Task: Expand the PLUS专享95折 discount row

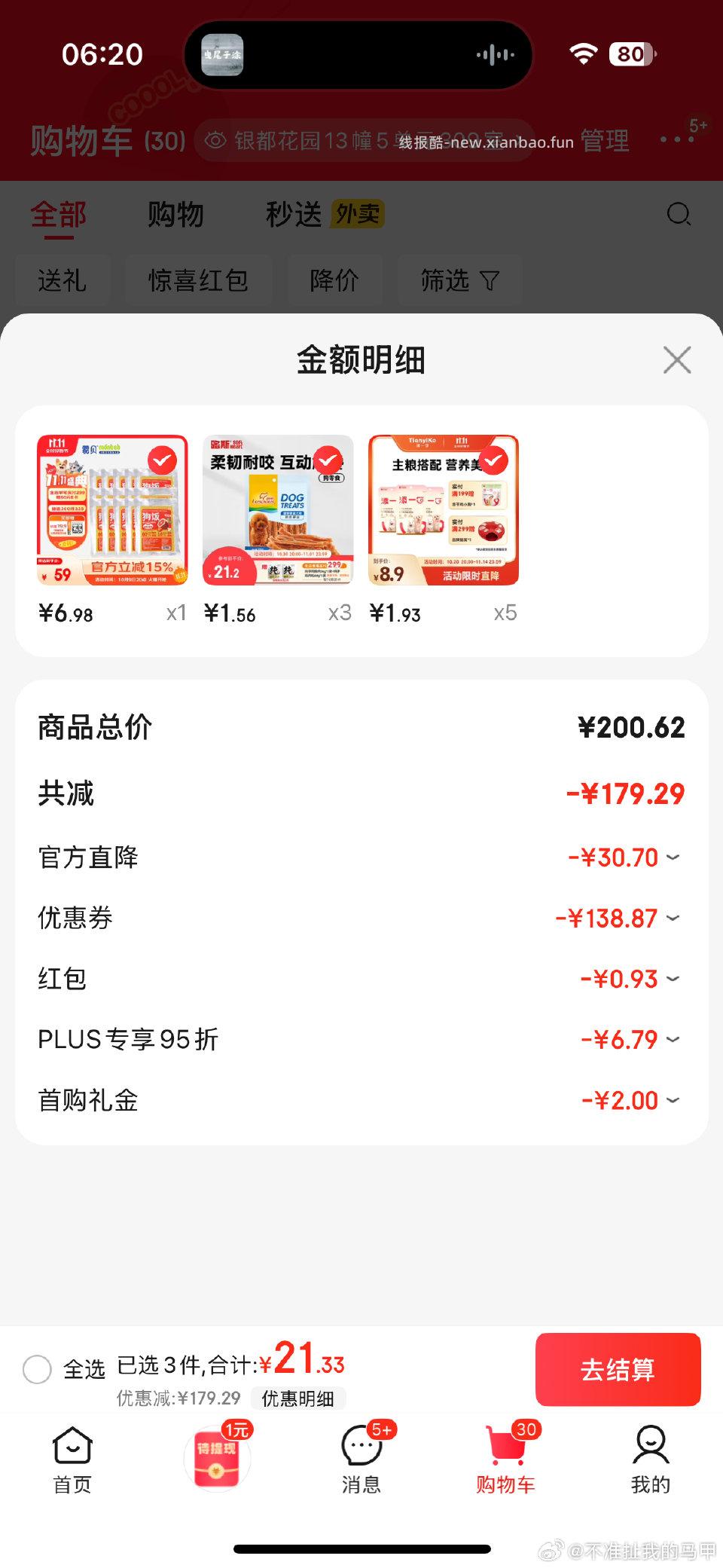Action: [670, 1038]
